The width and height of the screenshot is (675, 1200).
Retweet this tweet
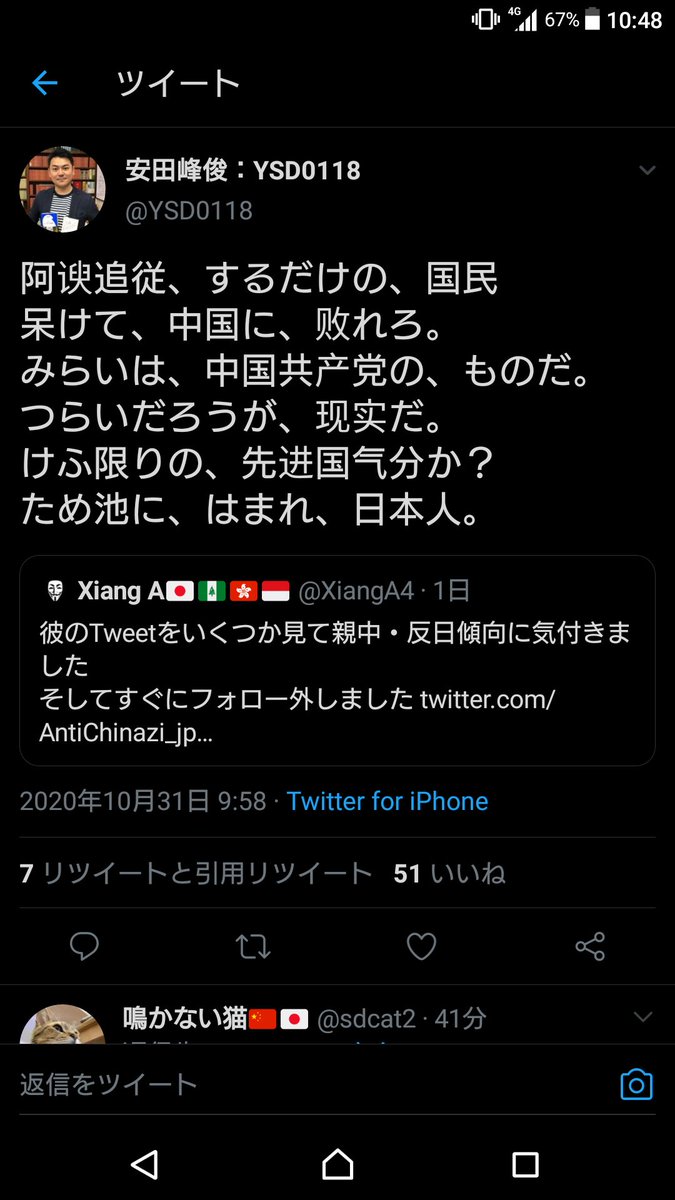253,946
